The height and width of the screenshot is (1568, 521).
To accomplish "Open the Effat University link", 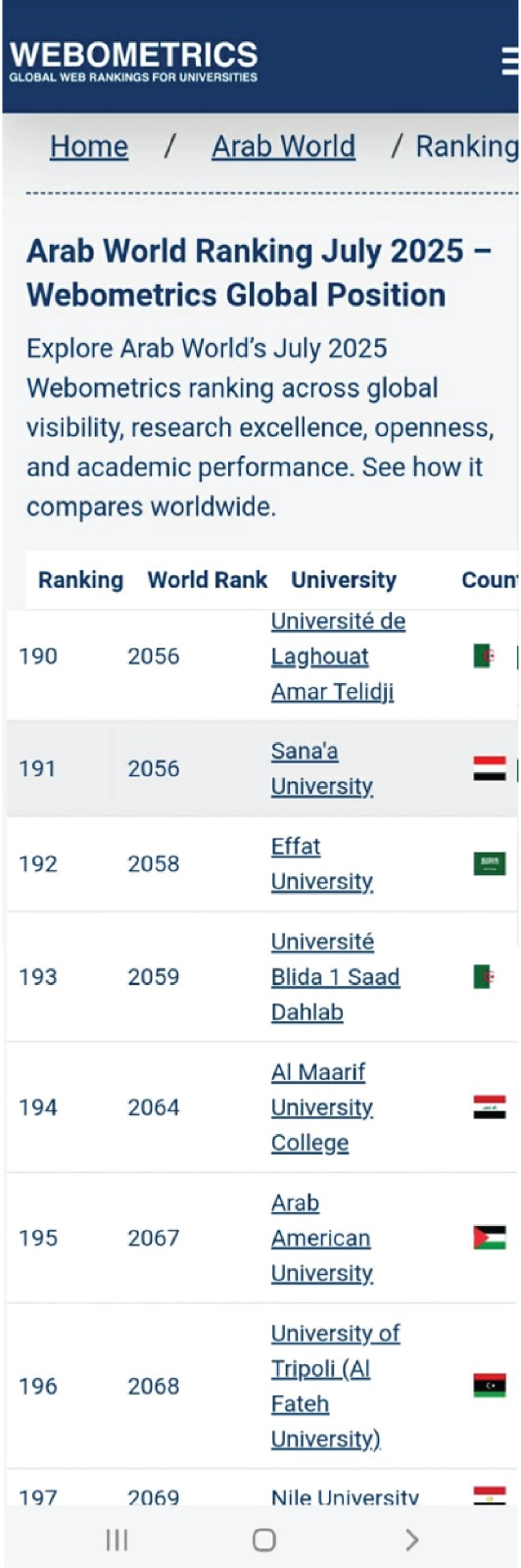I will pos(322,863).
